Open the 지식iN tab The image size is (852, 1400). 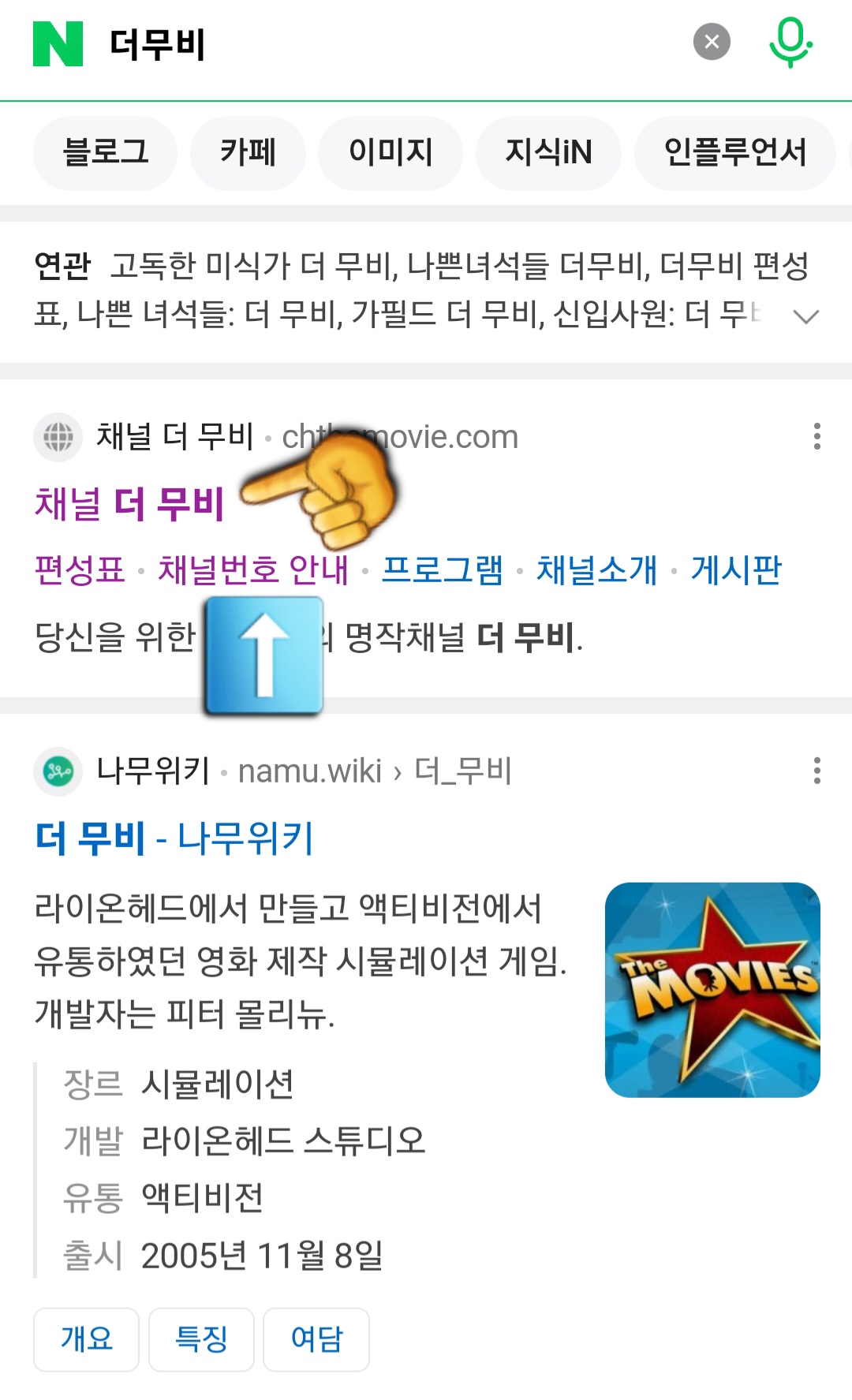(547, 153)
